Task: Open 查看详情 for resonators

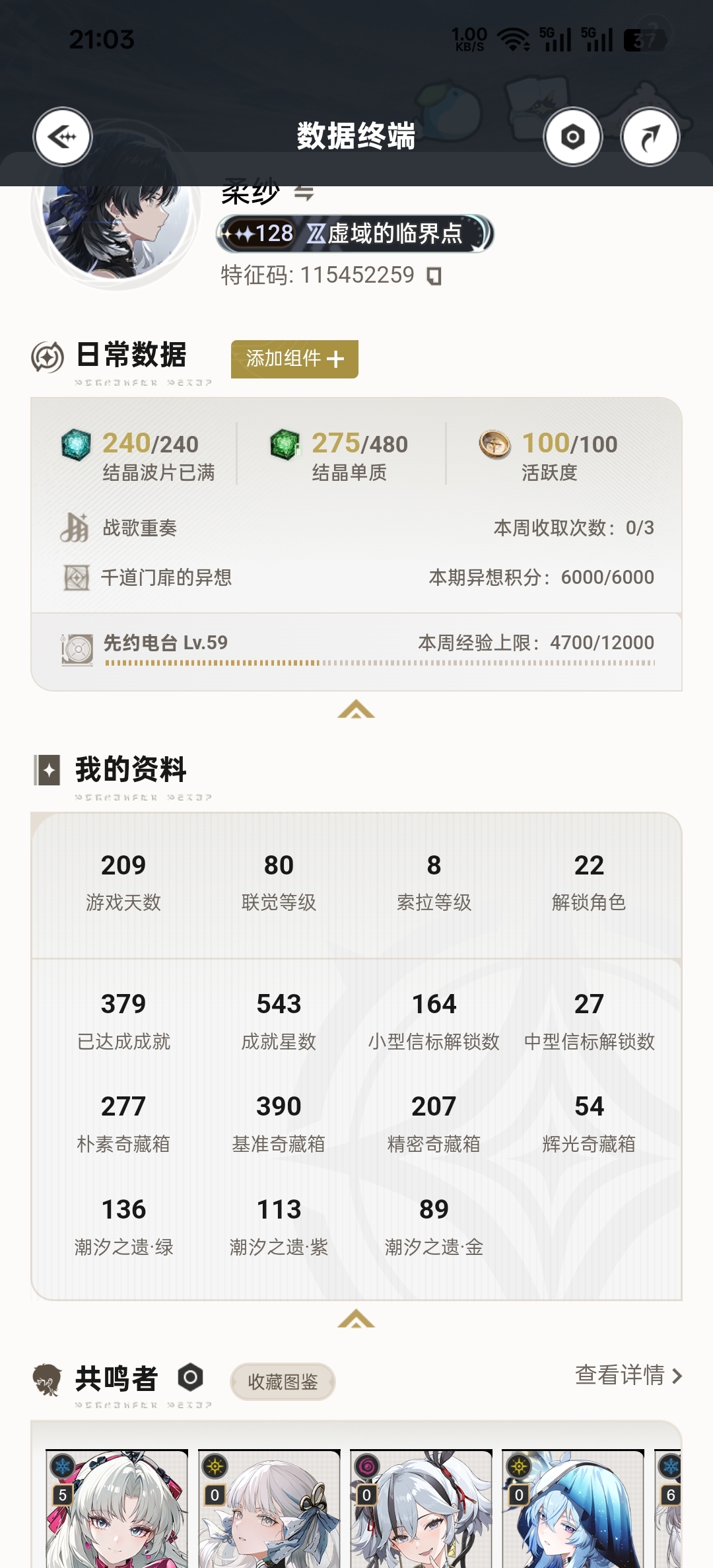Action: [628, 1375]
